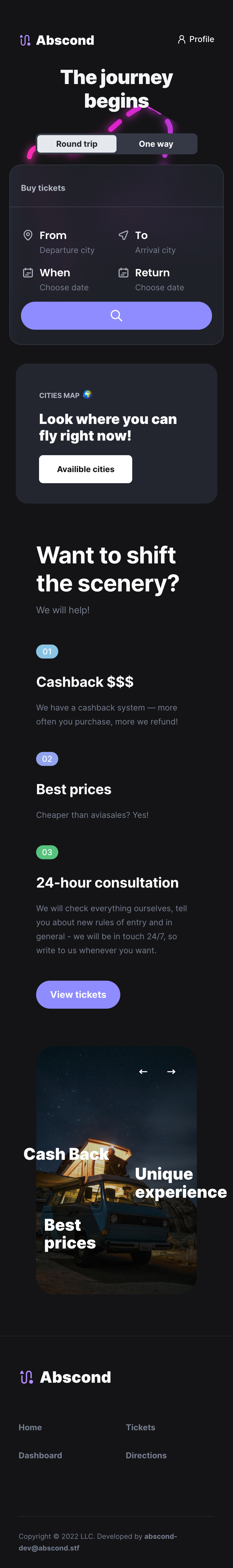Screen dimensions: 233x1568
Task: Tap the purple search tickets button
Action: click(x=116, y=316)
